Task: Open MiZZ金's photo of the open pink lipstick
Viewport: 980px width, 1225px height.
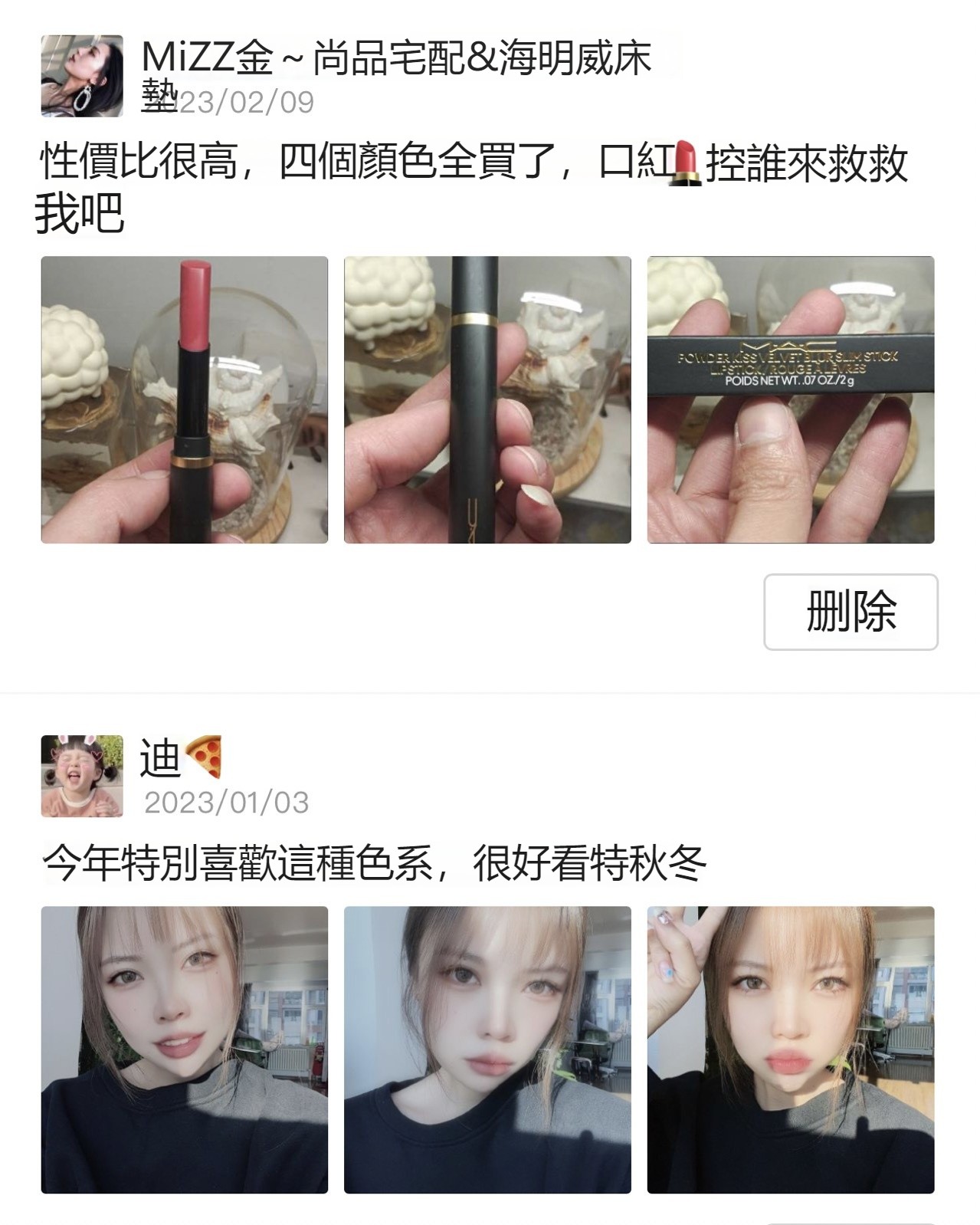Action: click(184, 399)
